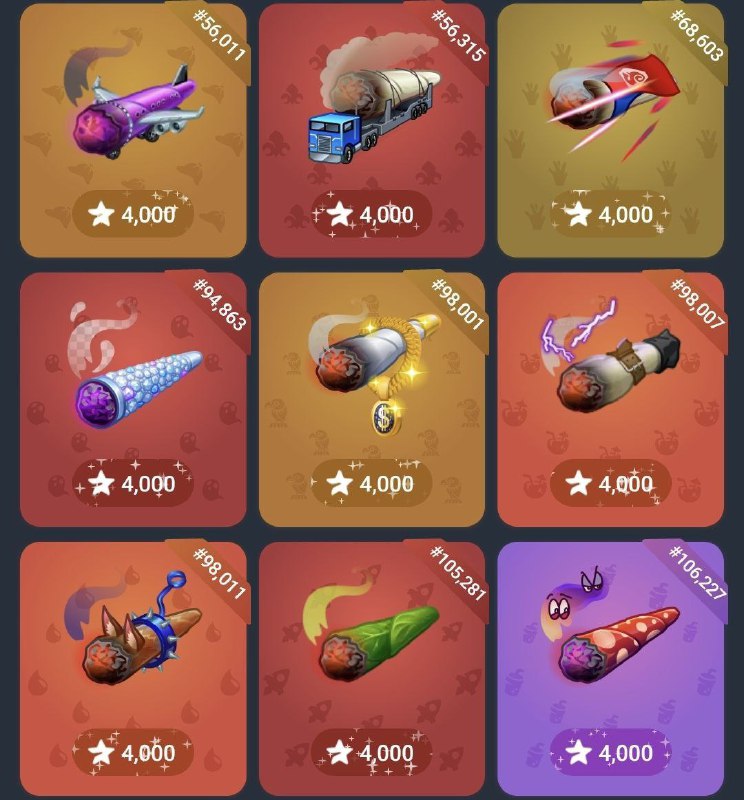Open the lightning cigar gift #98,007

pos(610,399)
